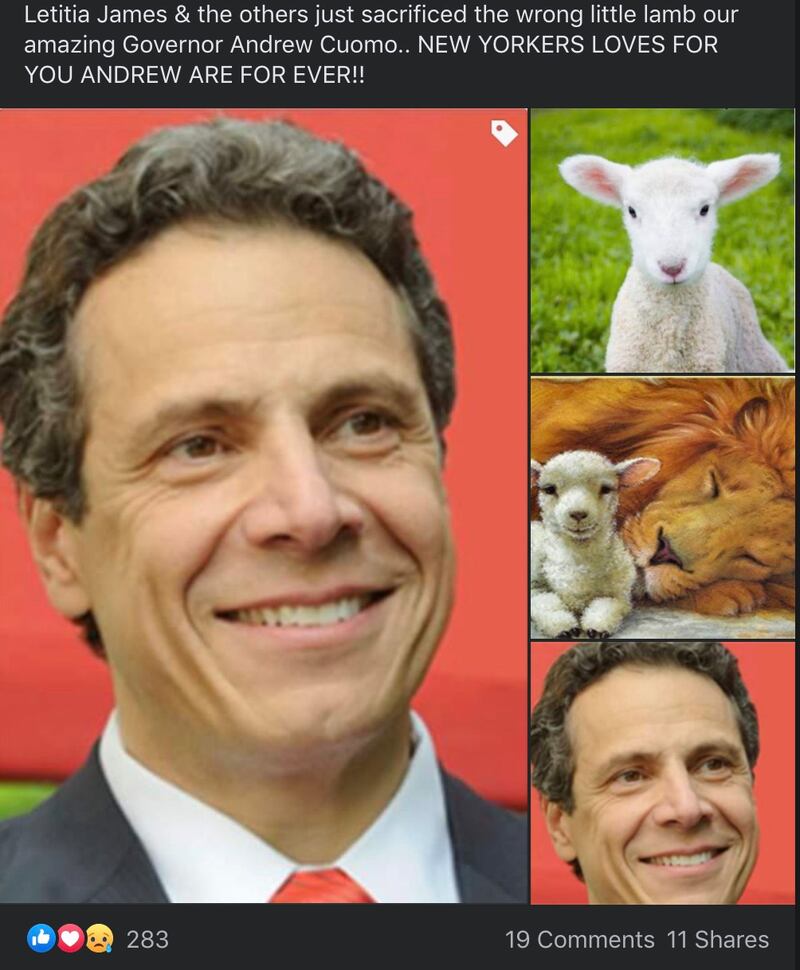Click the post caption text to expand it

(x=380, y=44)
